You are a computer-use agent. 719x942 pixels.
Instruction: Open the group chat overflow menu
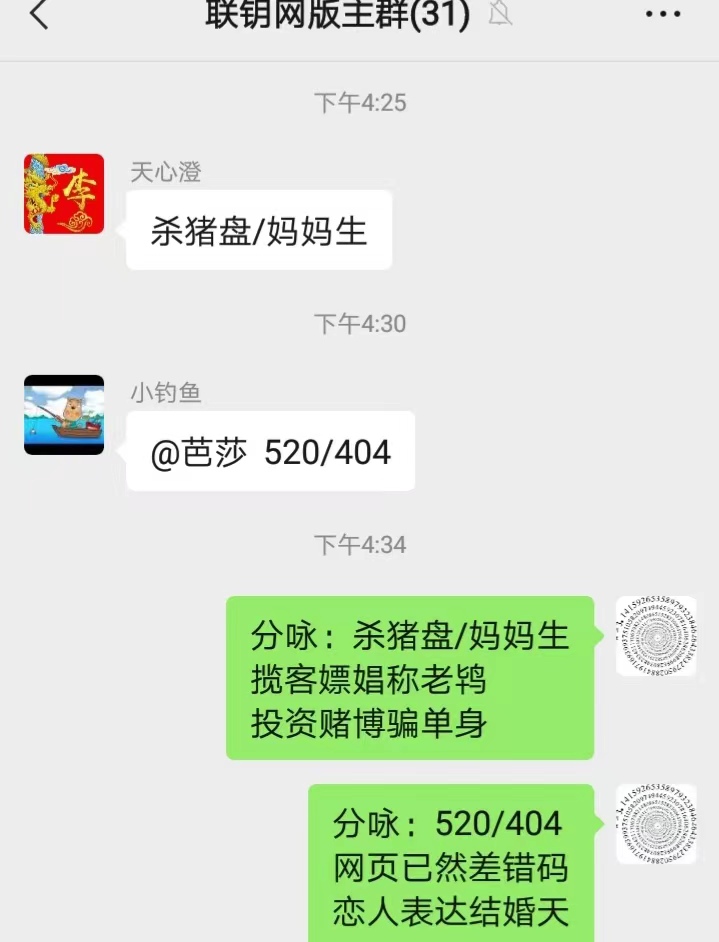click(x=663, y=15)
